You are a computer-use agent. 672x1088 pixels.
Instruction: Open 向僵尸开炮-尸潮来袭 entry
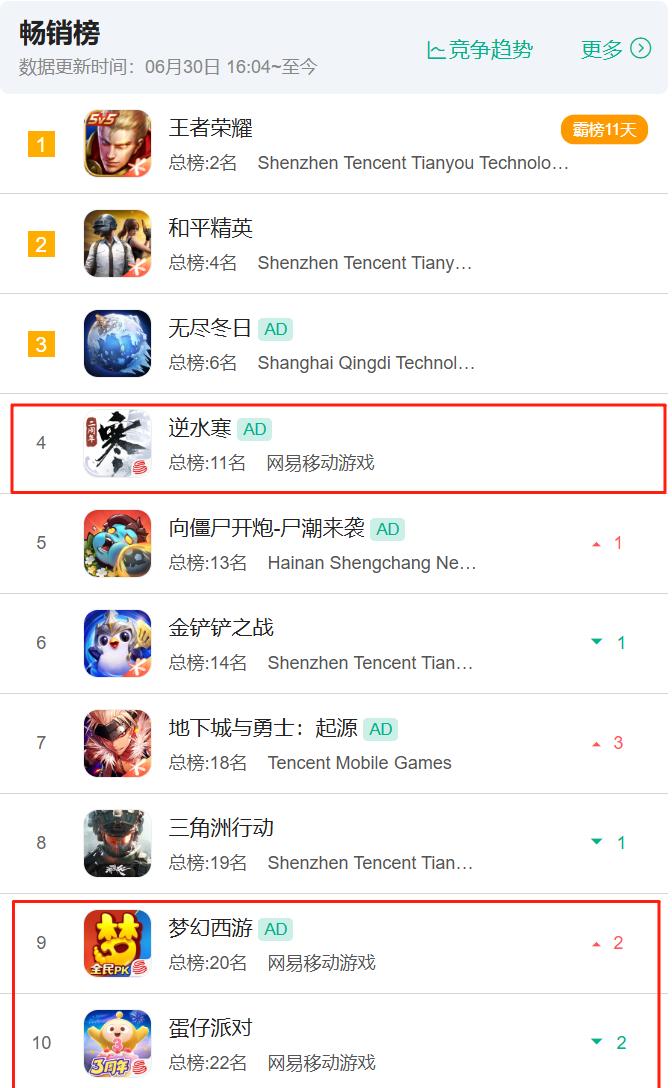pyautogui.click(x=268, y=528)
